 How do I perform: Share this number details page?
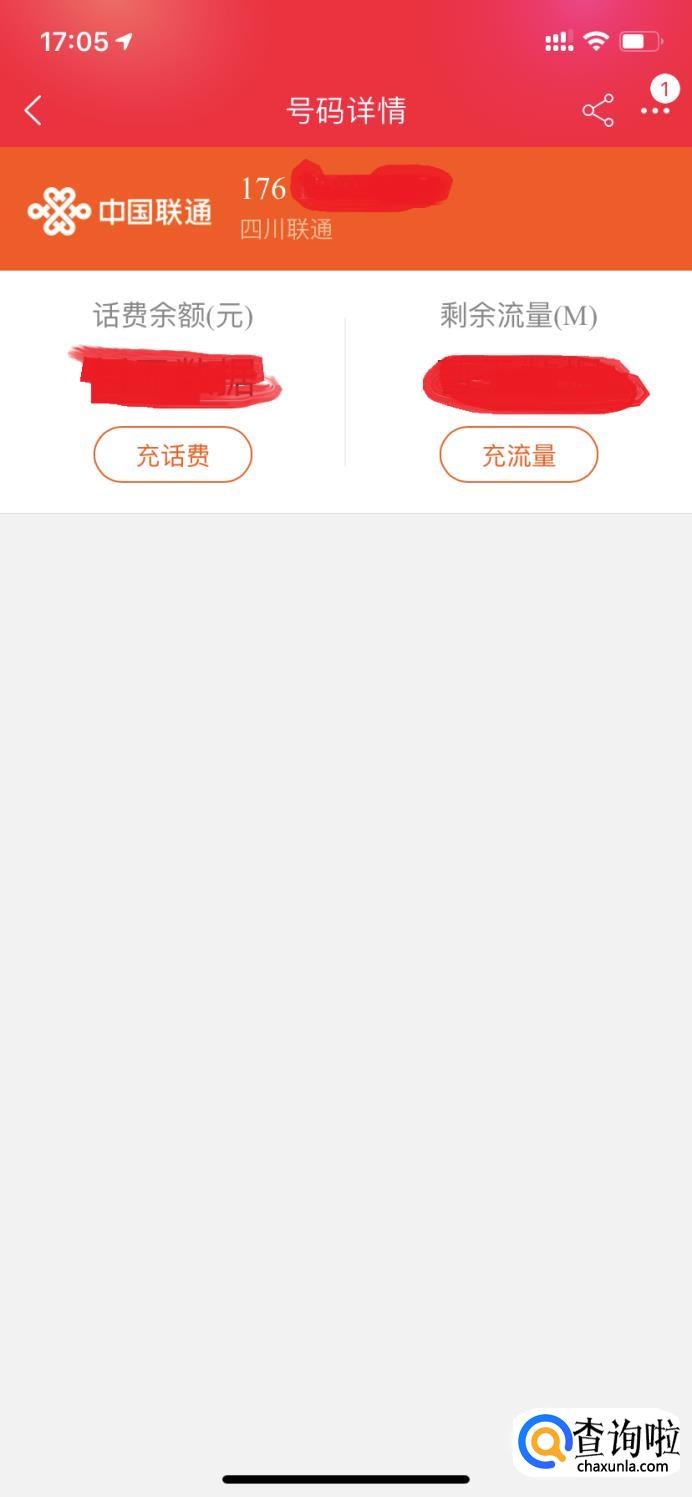tap(598, 110)
